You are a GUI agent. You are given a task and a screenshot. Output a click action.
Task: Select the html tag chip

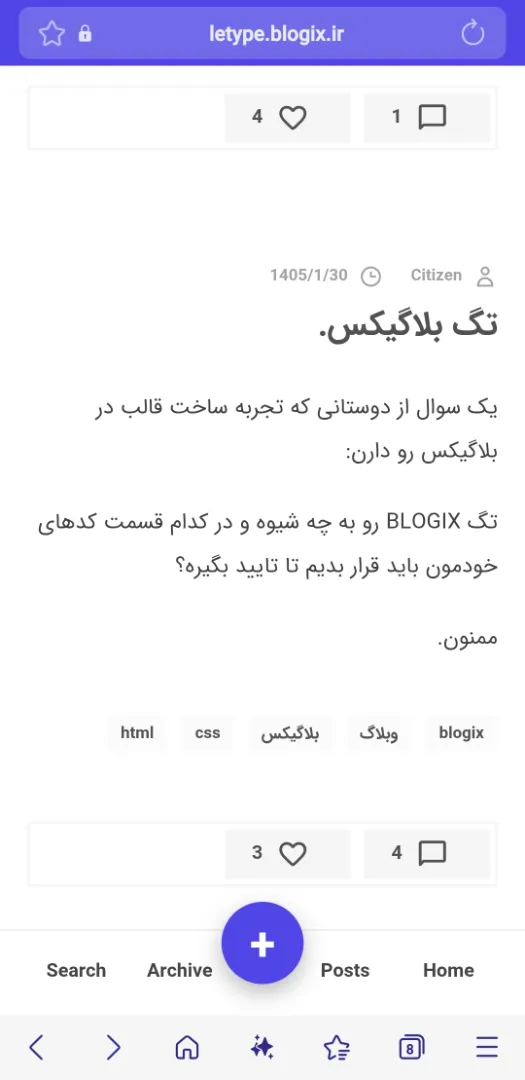point(137,733)
